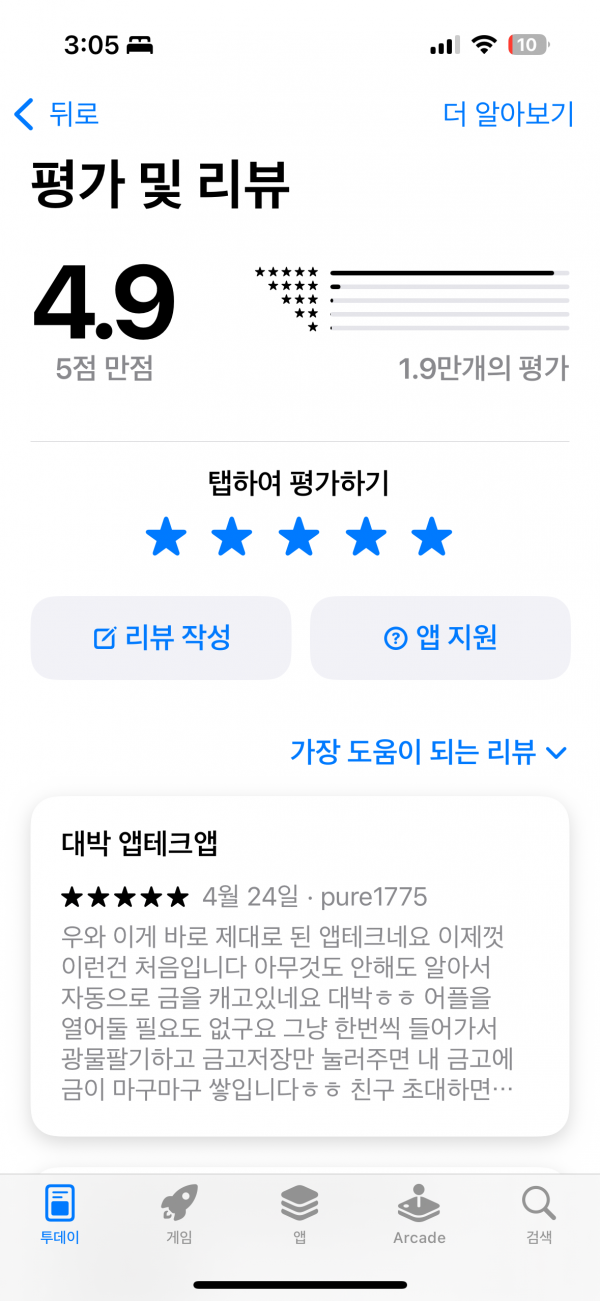Screen dimensions: 600x1301
Task: Open the 더 알아보기 link
Action: (508, 113)
